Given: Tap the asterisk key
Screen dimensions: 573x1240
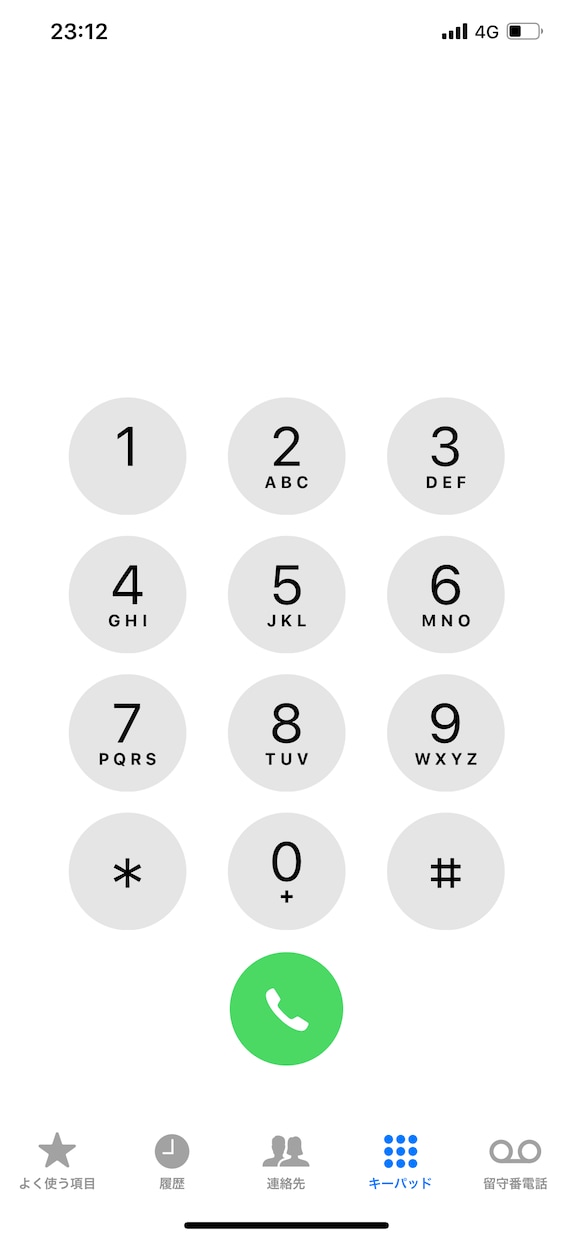Looking at the screenshot, I should 127,871.
